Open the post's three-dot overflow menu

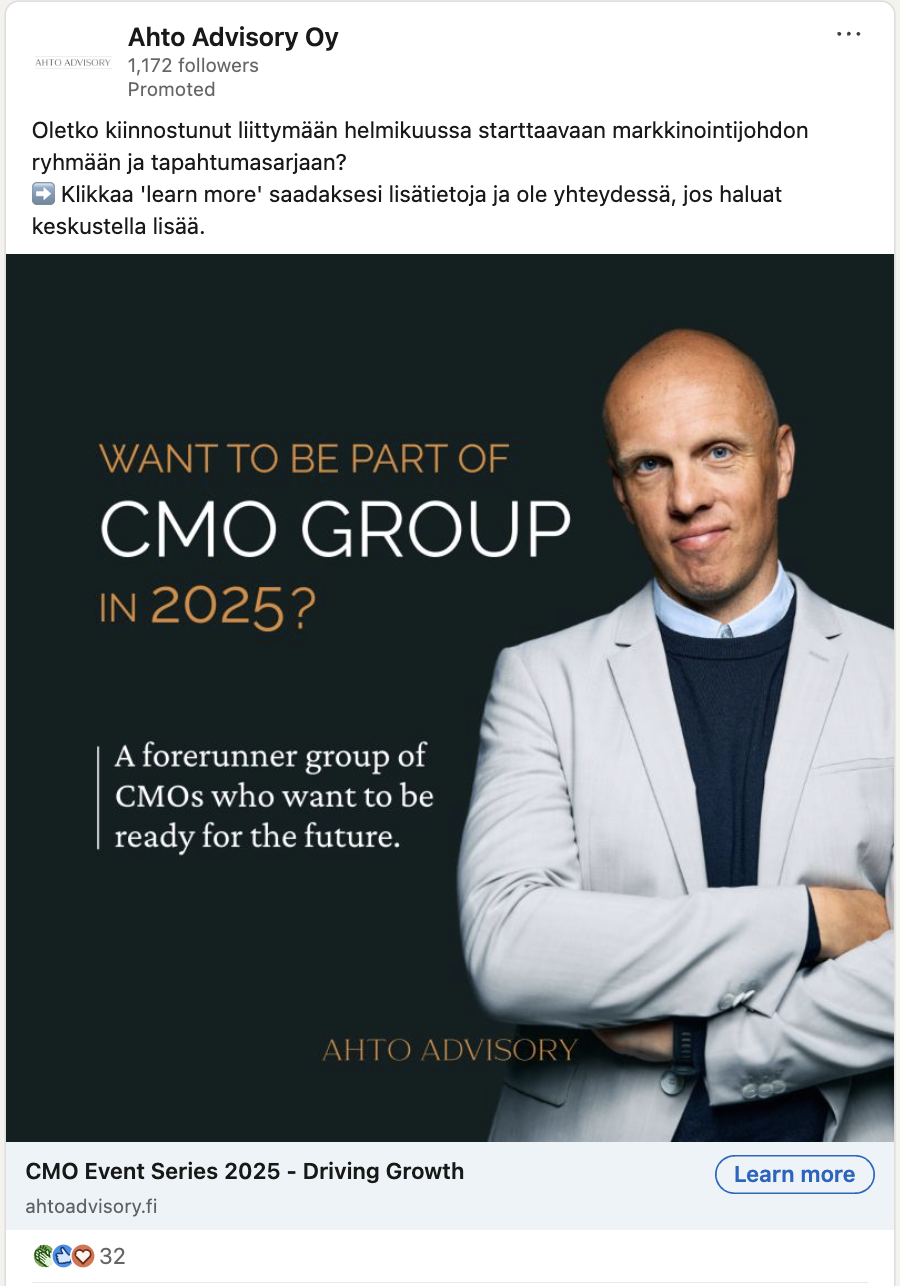848,34
